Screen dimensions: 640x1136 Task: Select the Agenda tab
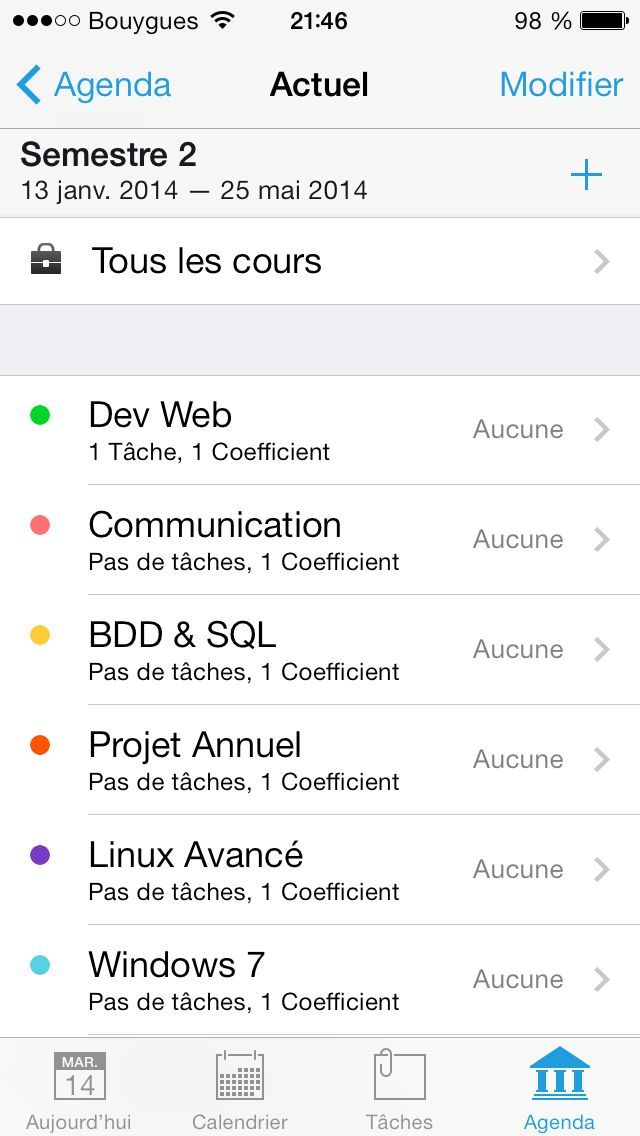pyautogui.click(x=559, y=1088)
